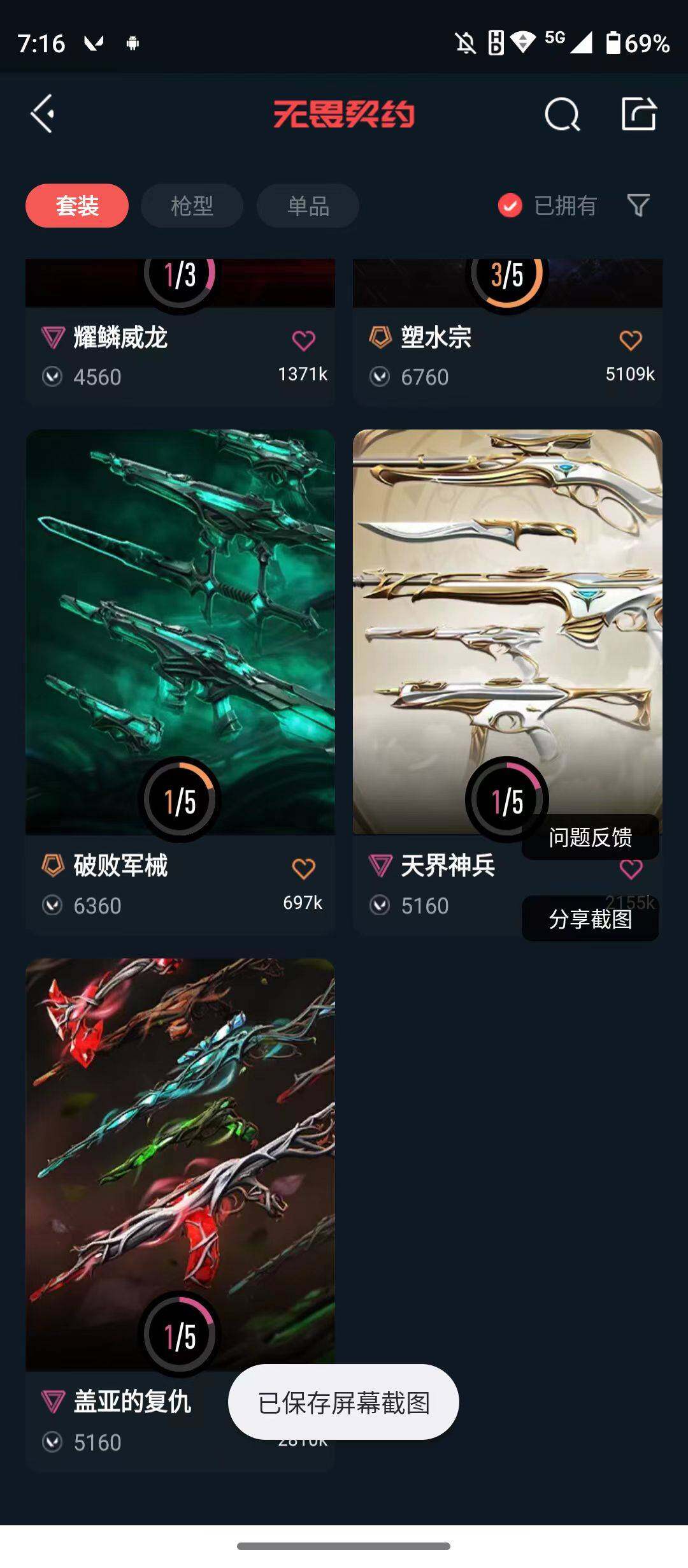
Task: Select the 套装 tab
Action: (x=77, y=206)
